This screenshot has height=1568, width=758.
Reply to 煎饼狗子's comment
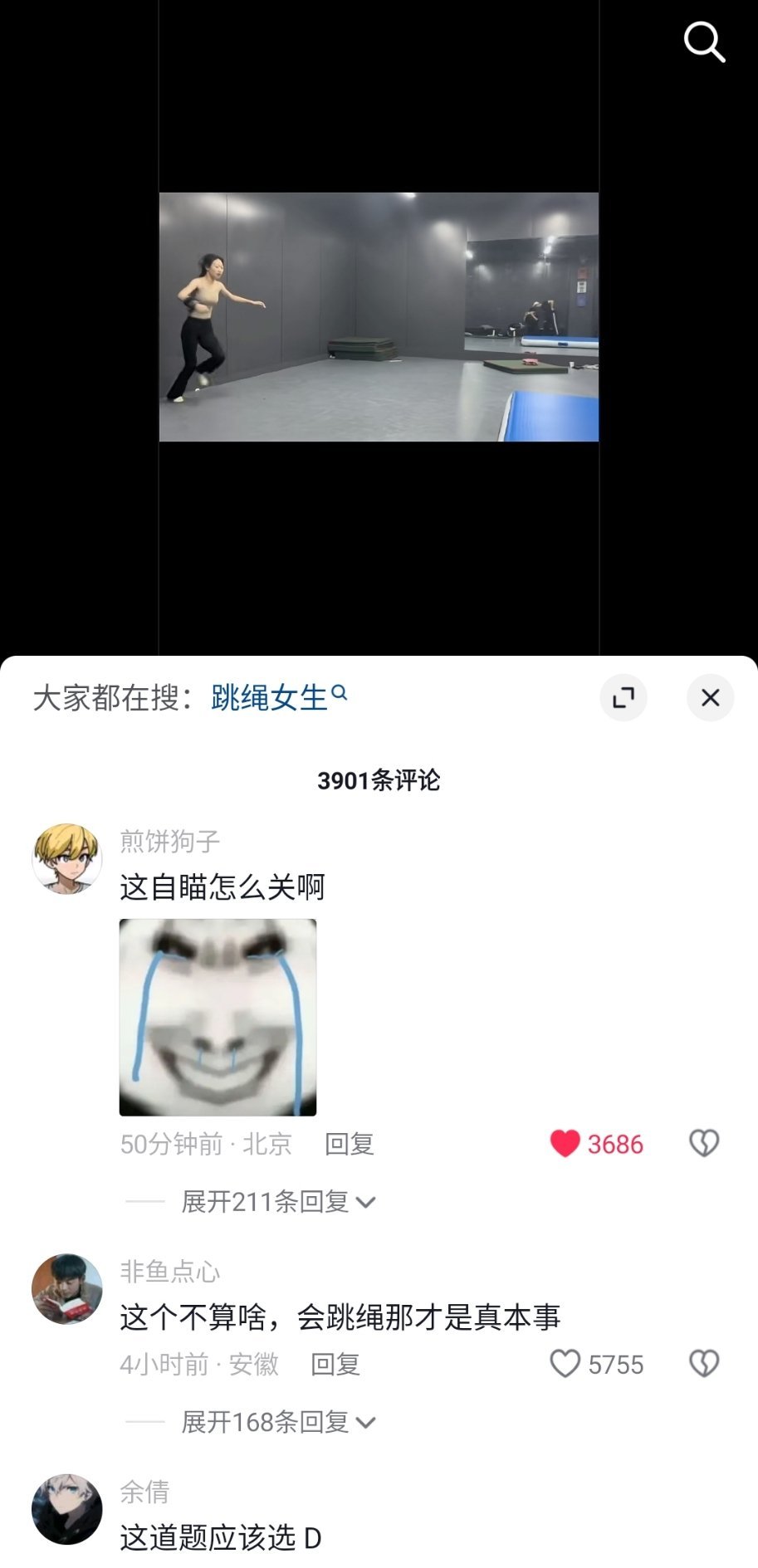click(349, 1144)
